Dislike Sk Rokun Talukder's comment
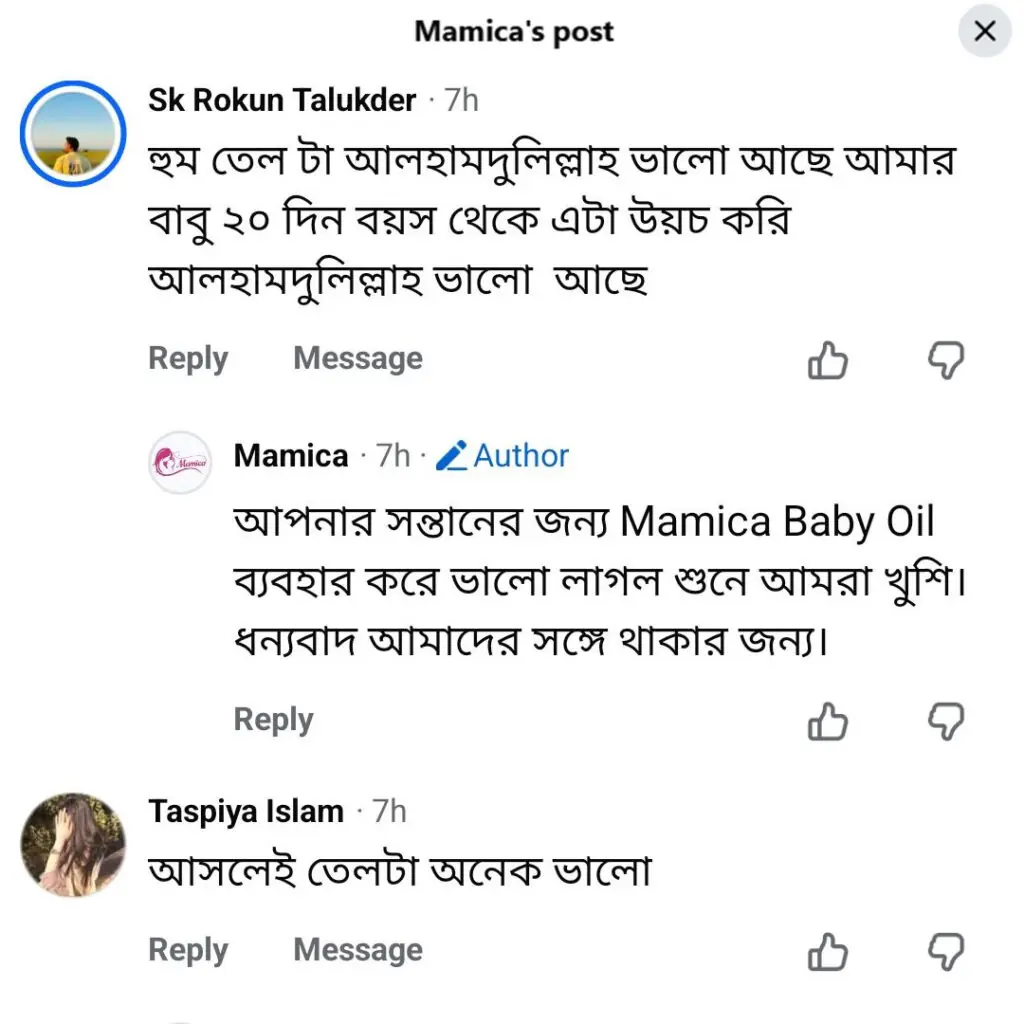Screen dimensions: 1024x1024 pos(945,360)
